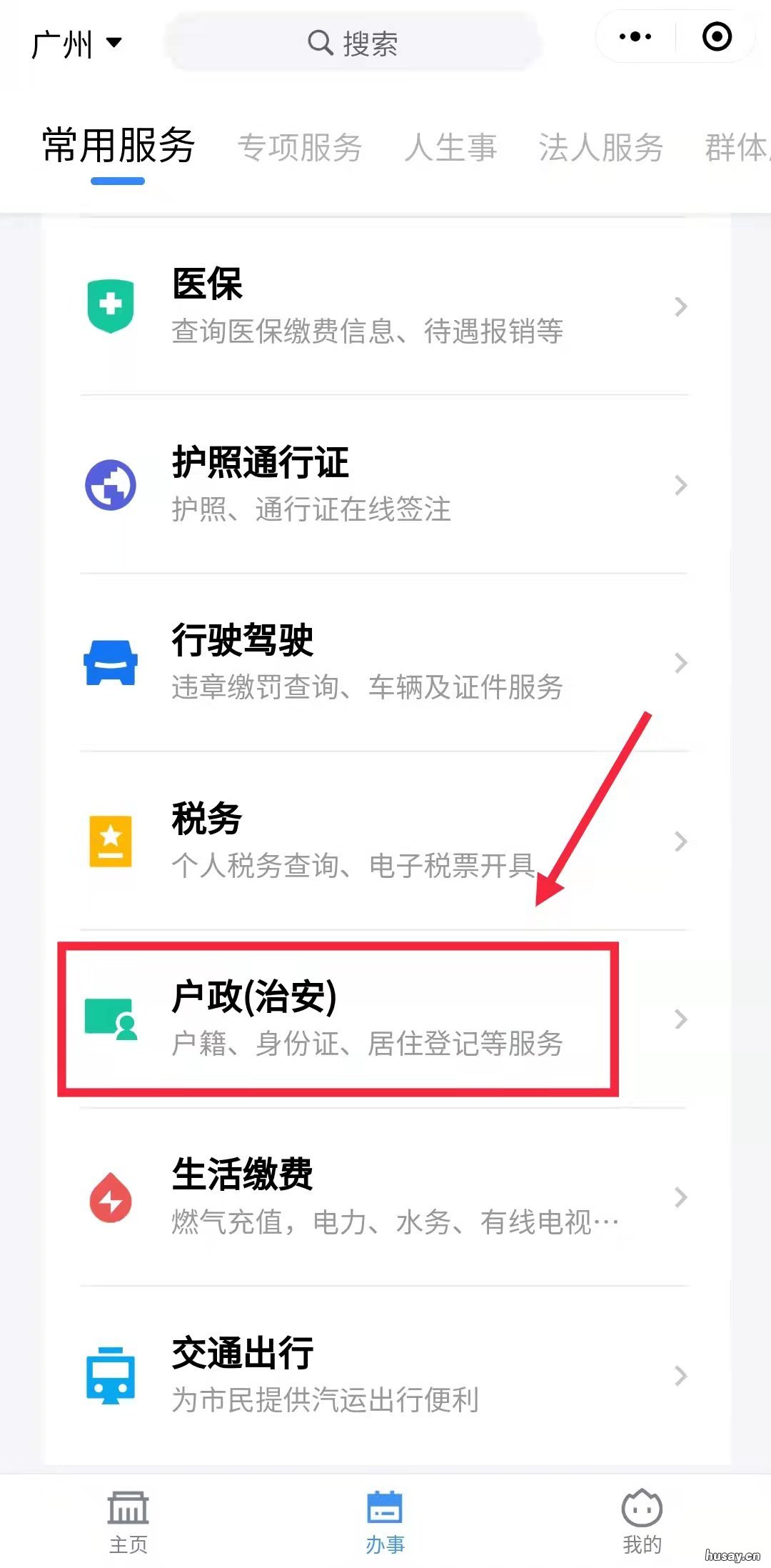Select the 人生事 tab

tap(451, 146)
